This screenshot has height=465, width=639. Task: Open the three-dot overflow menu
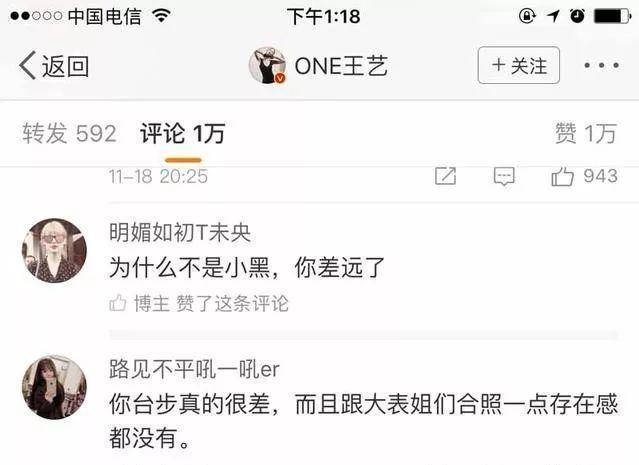(x=601, y=66)
